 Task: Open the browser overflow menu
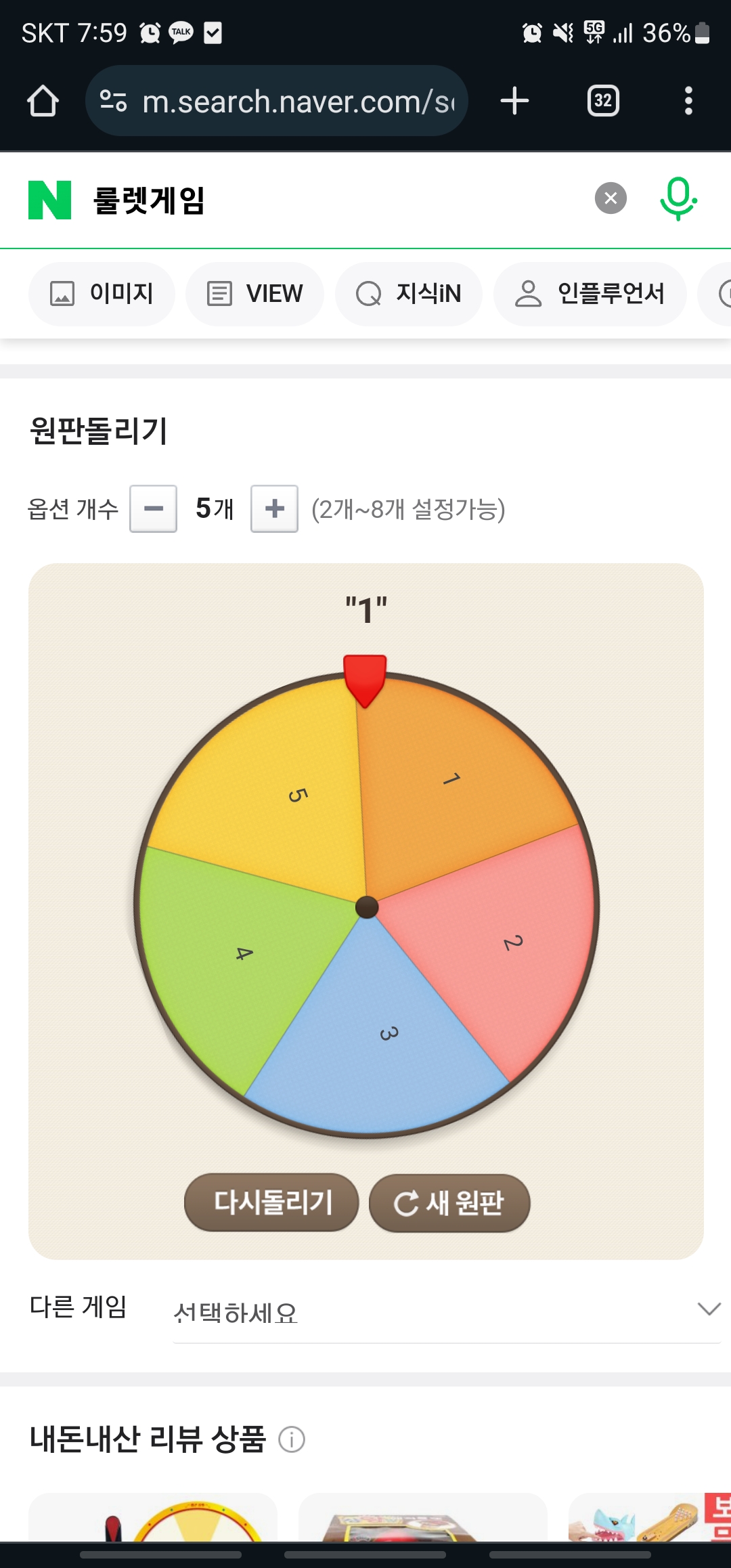pos(688,102)
